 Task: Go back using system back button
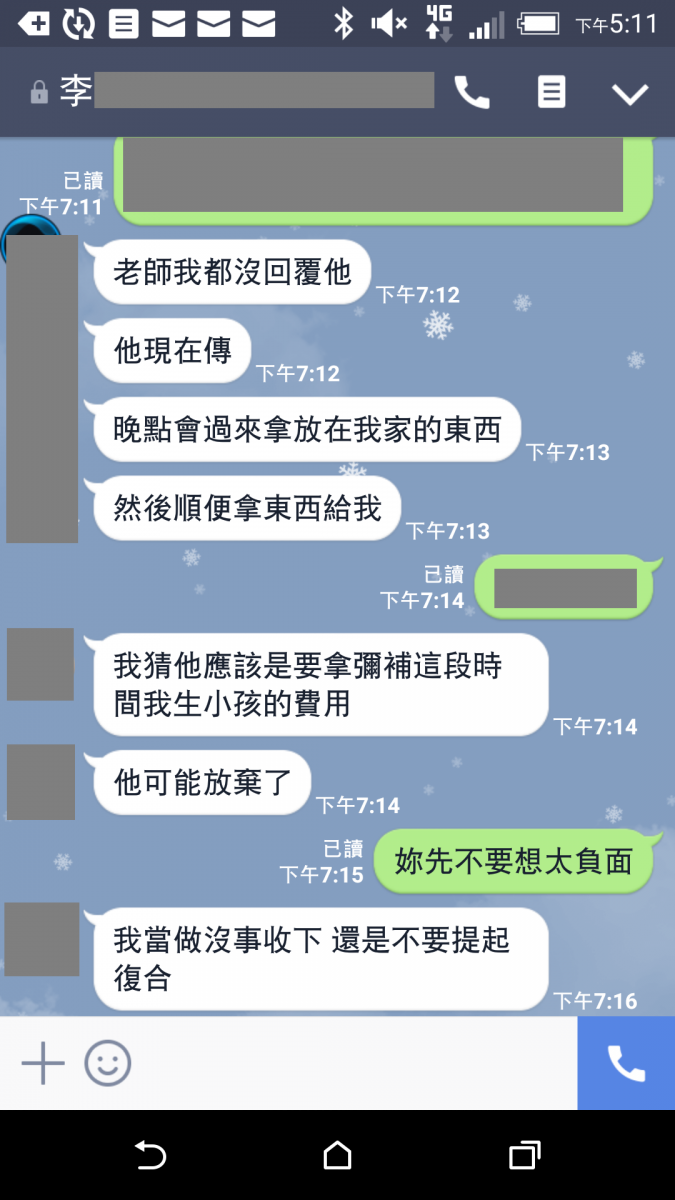coord(150,1156)
